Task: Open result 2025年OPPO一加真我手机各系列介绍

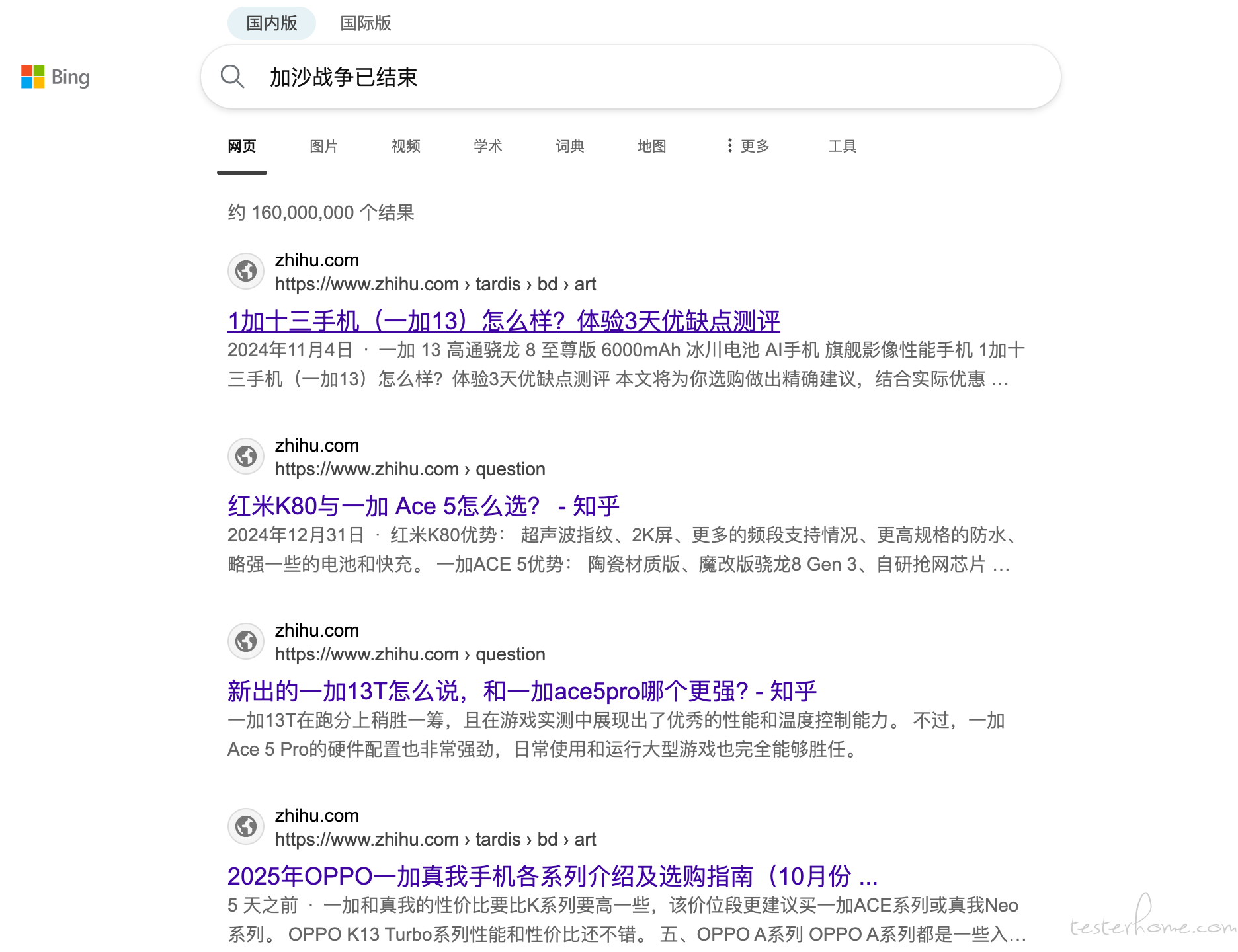Action: (552, 877)
